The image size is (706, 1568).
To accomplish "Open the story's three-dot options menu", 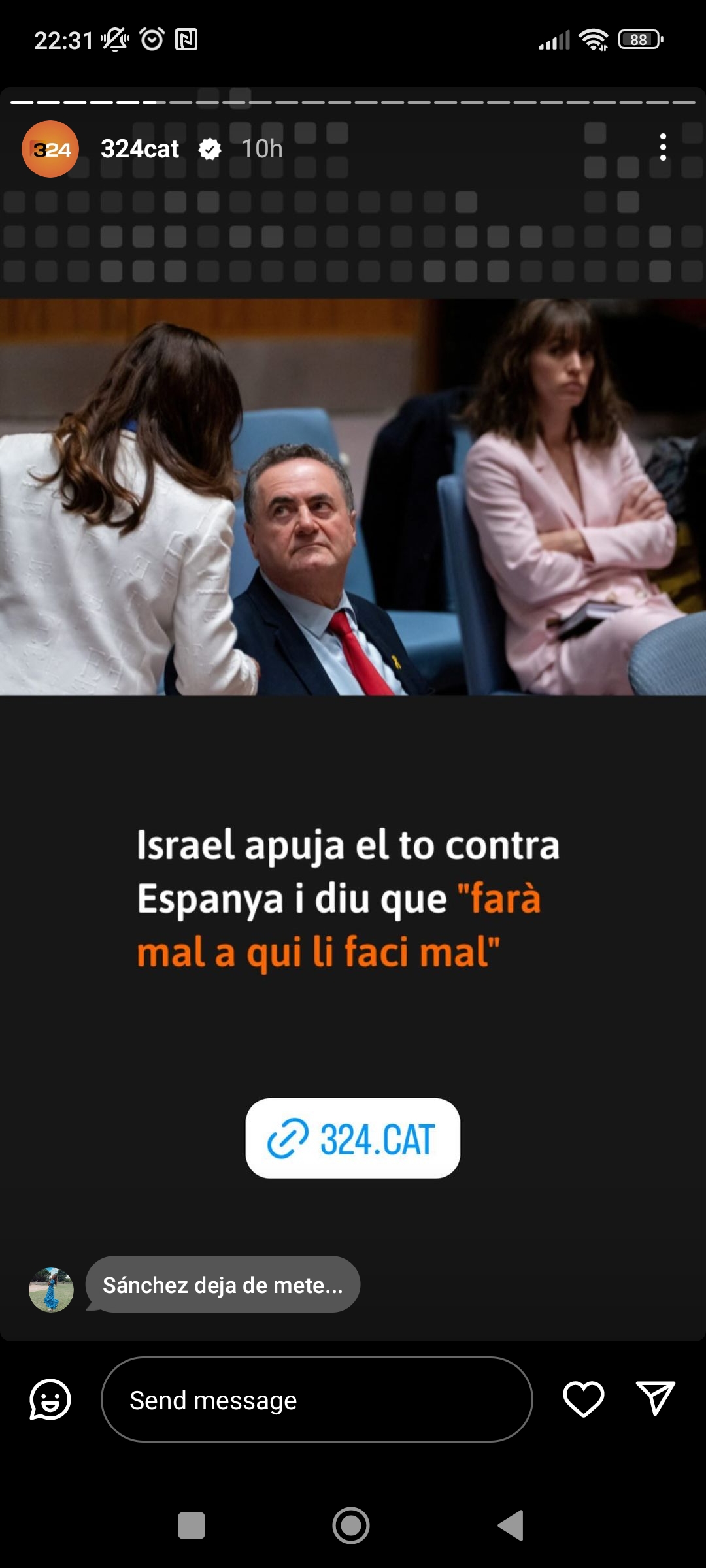I will [663, 148].
